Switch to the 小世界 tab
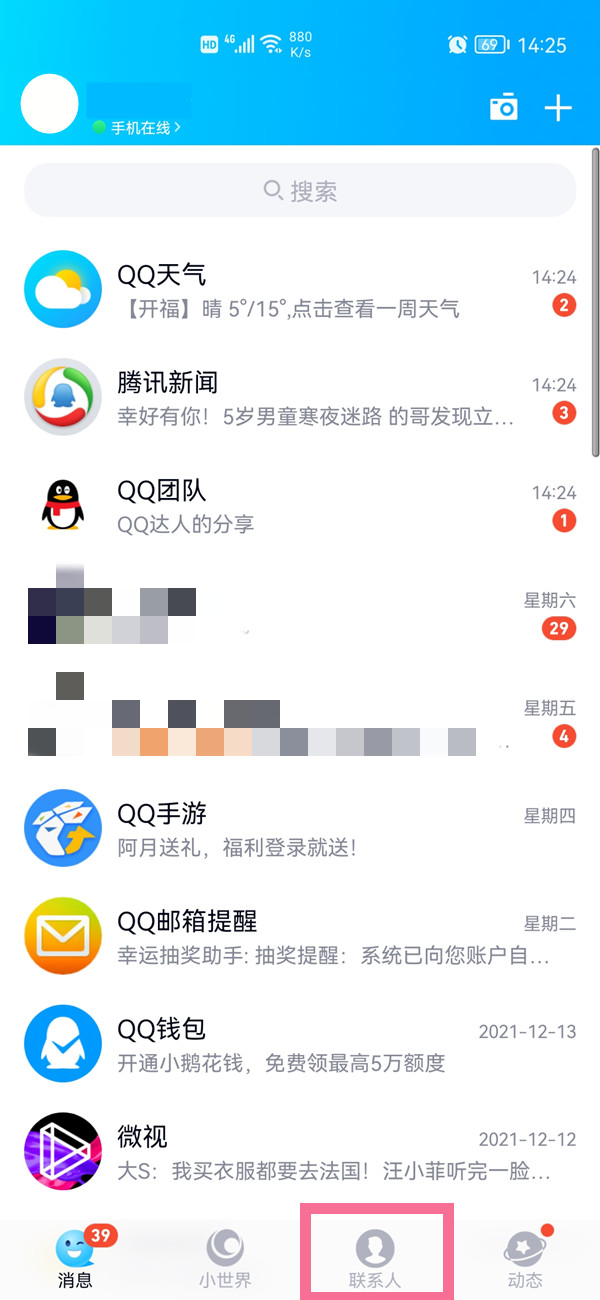600x1300 pixels. coord(225,1257)
